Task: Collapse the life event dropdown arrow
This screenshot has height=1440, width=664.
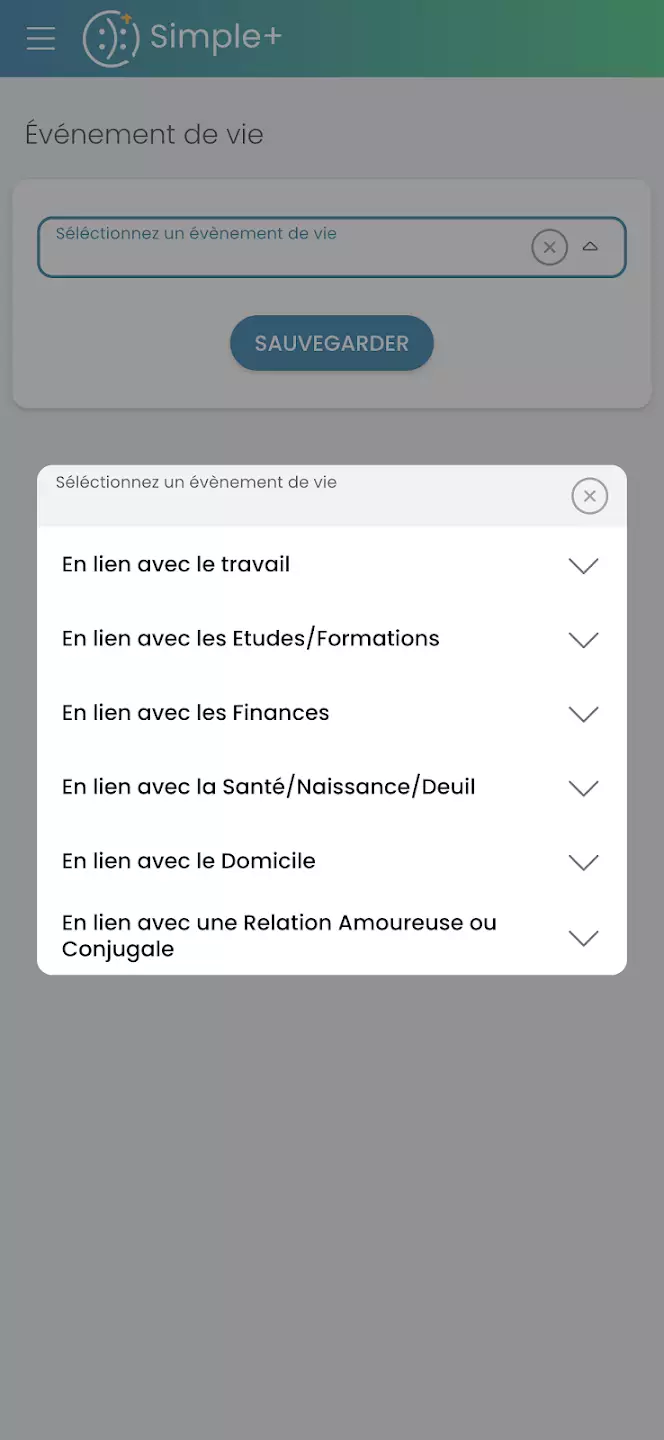Action: point(590,246)
